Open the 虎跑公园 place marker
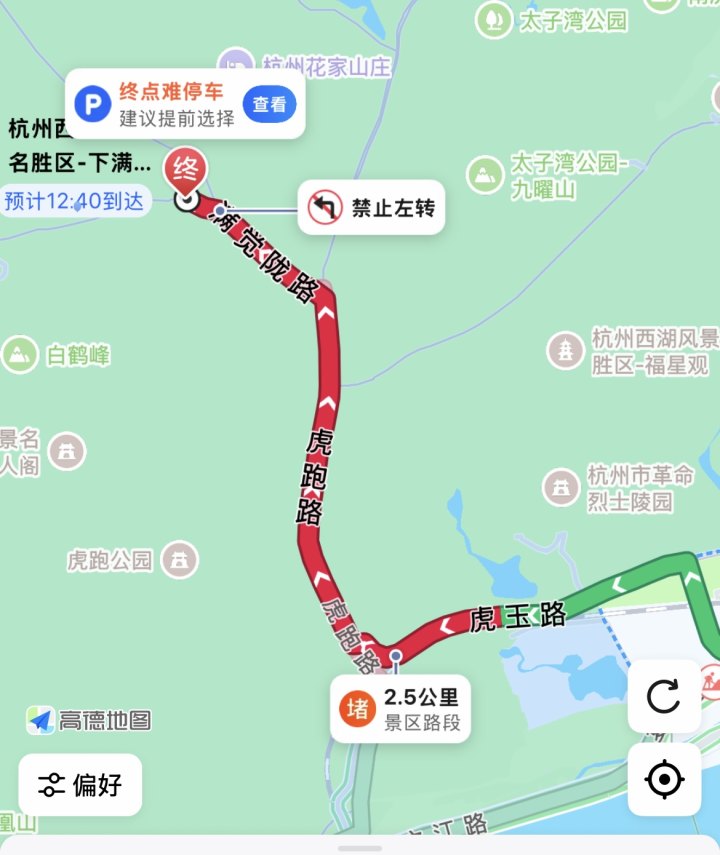This screenshot has width=720, height=855. coord(179,559)
